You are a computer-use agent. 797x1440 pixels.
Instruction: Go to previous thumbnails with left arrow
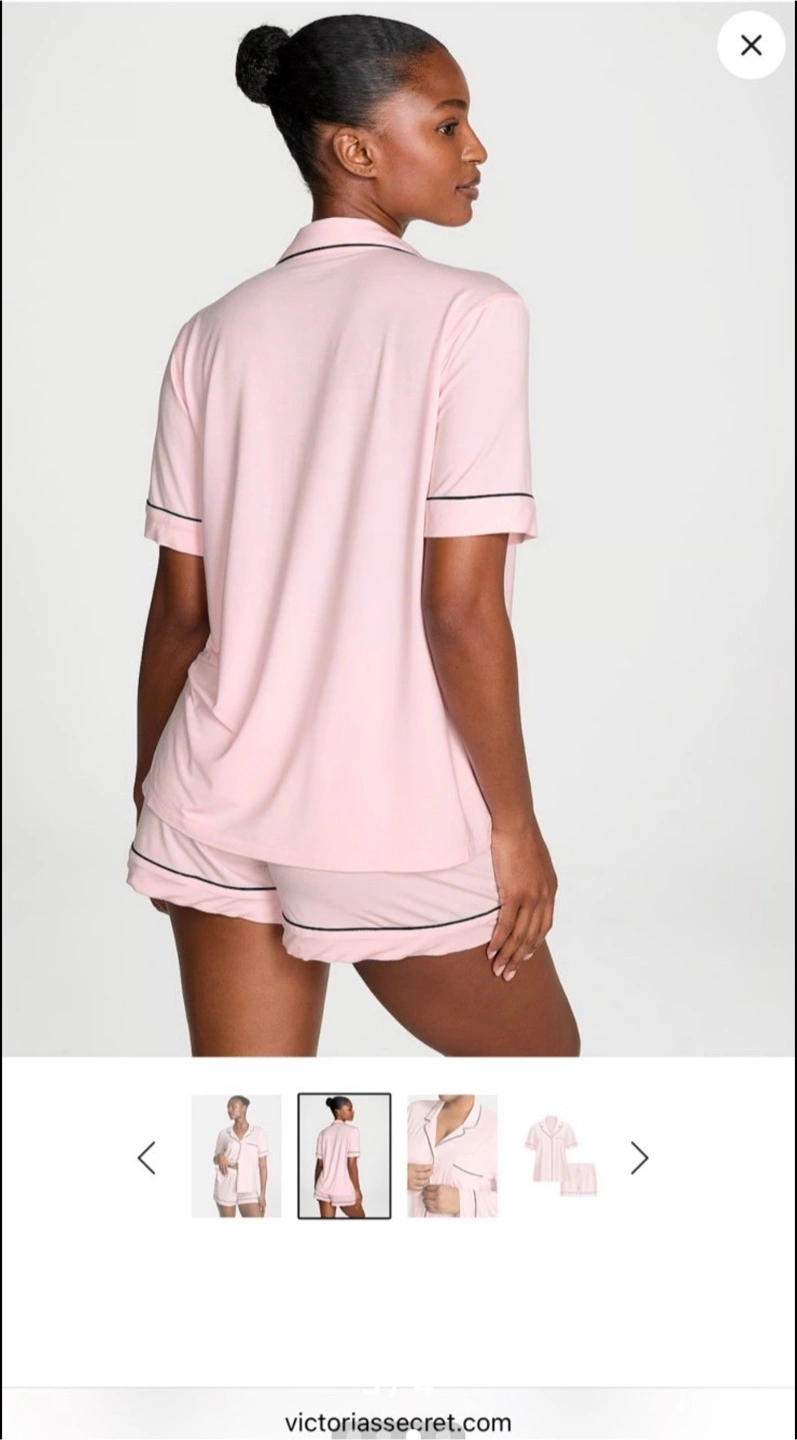[x=147, y=1158]
